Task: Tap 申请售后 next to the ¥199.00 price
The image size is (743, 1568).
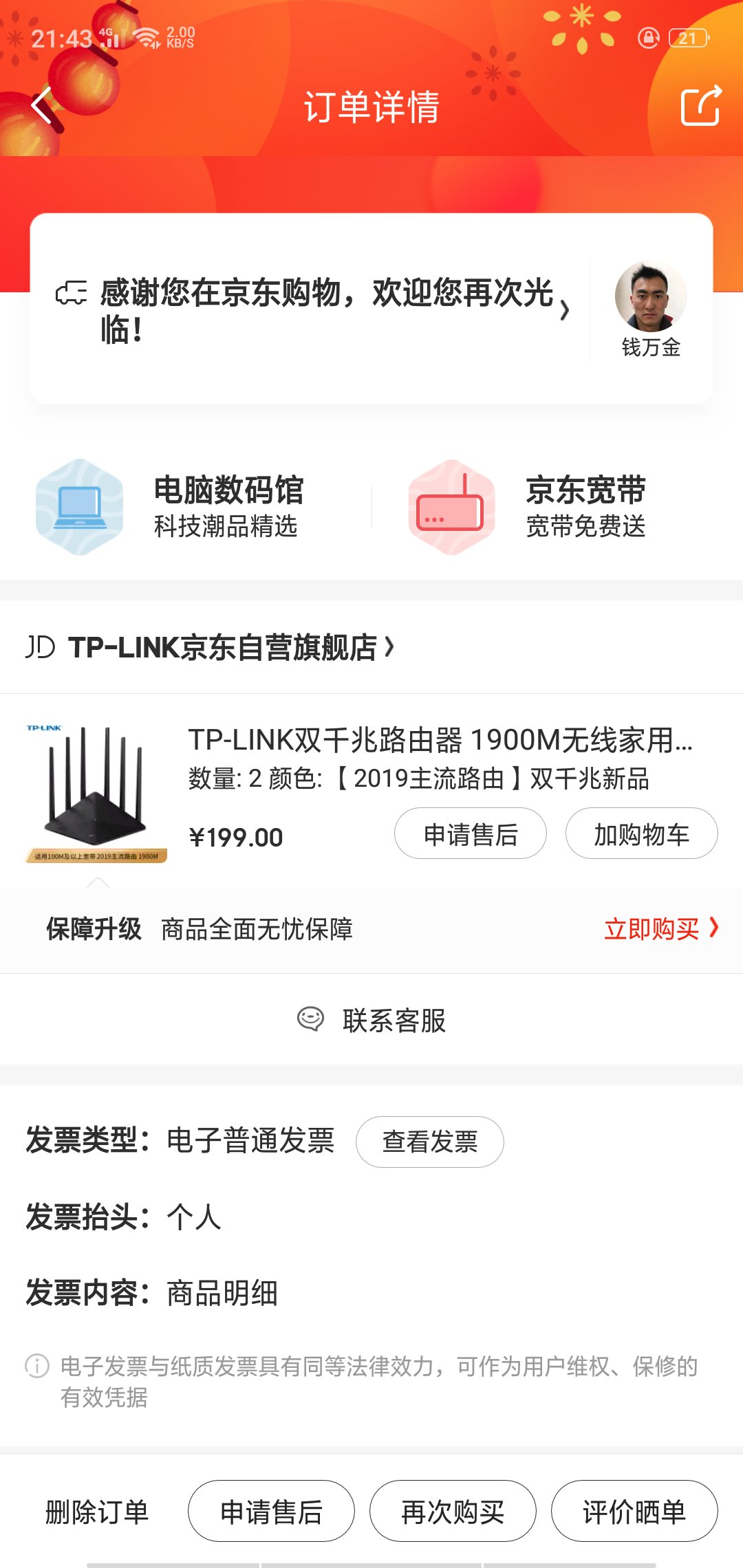Action: pos(471,834)
